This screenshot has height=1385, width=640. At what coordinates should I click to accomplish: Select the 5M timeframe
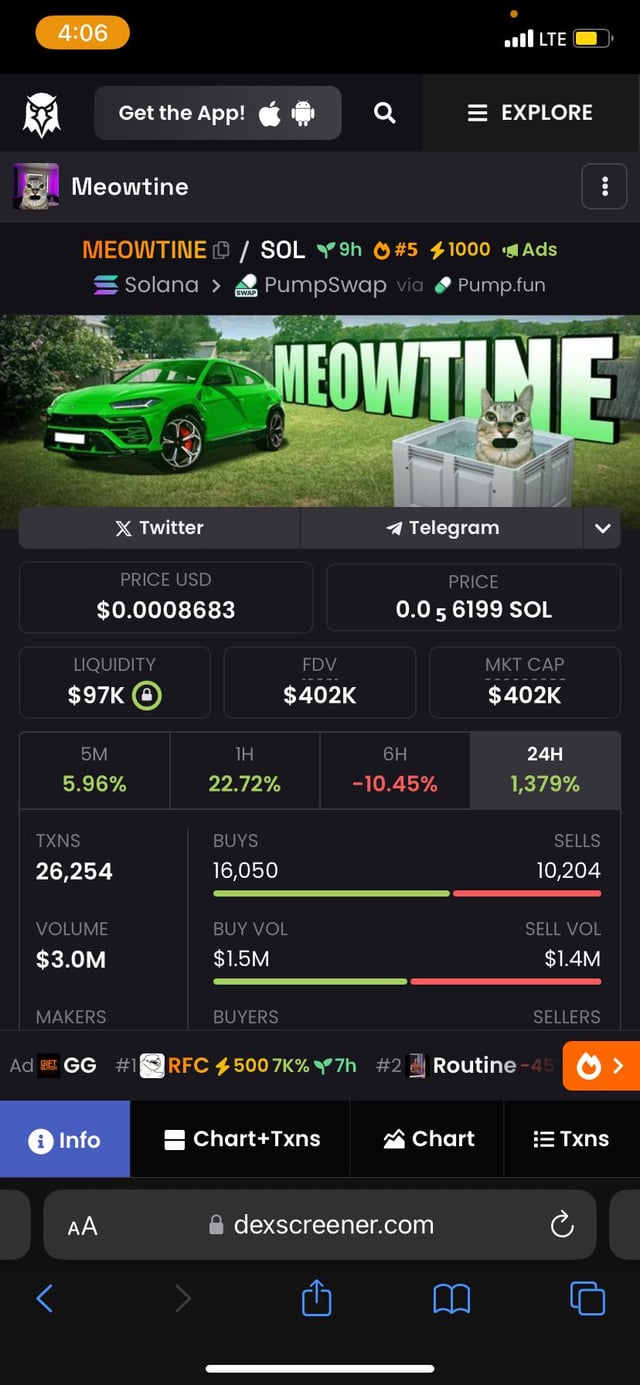click(x=94, y=770)
